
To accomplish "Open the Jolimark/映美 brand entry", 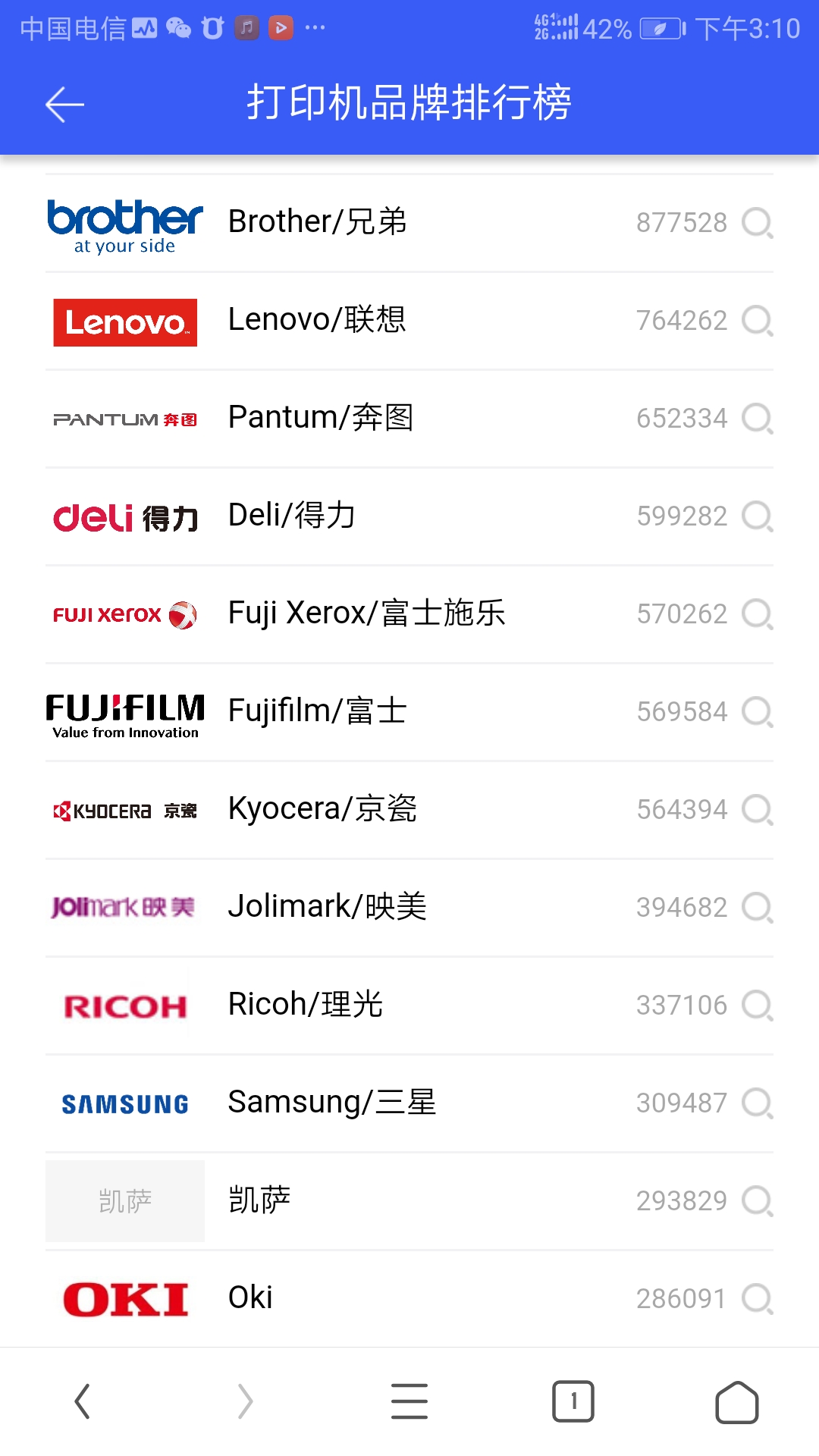I will pos(326,906).
